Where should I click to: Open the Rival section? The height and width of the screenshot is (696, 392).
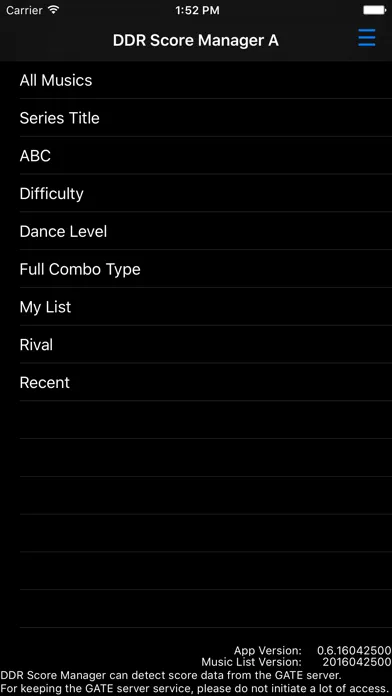click(196, 344)
